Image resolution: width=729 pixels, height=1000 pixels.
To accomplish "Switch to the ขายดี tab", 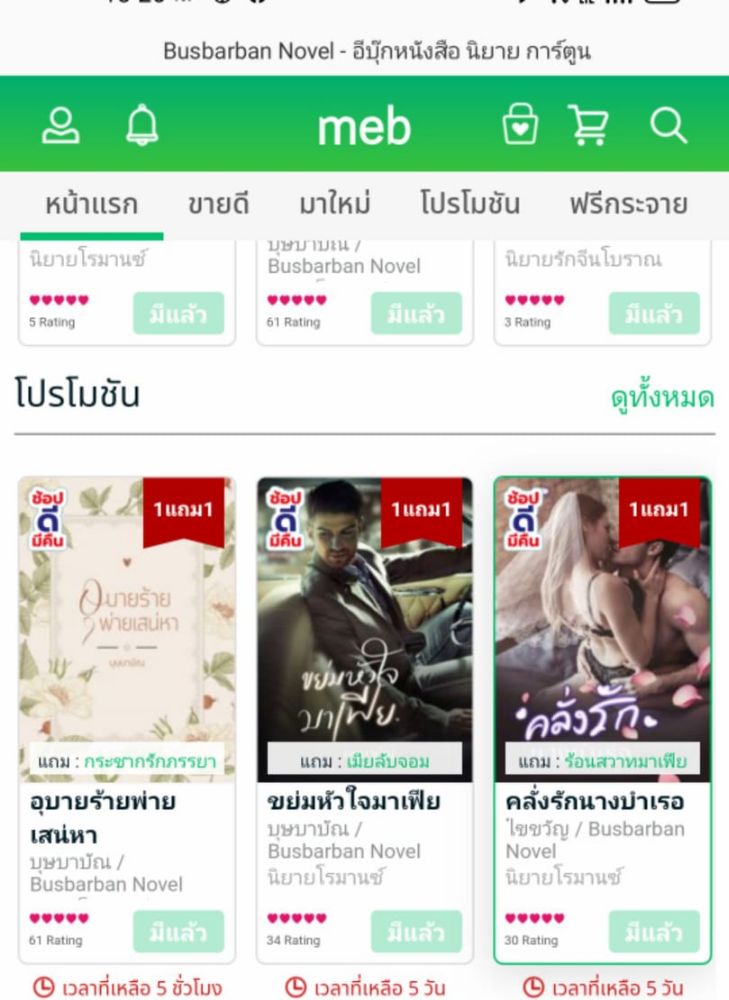I will (218, 205).
